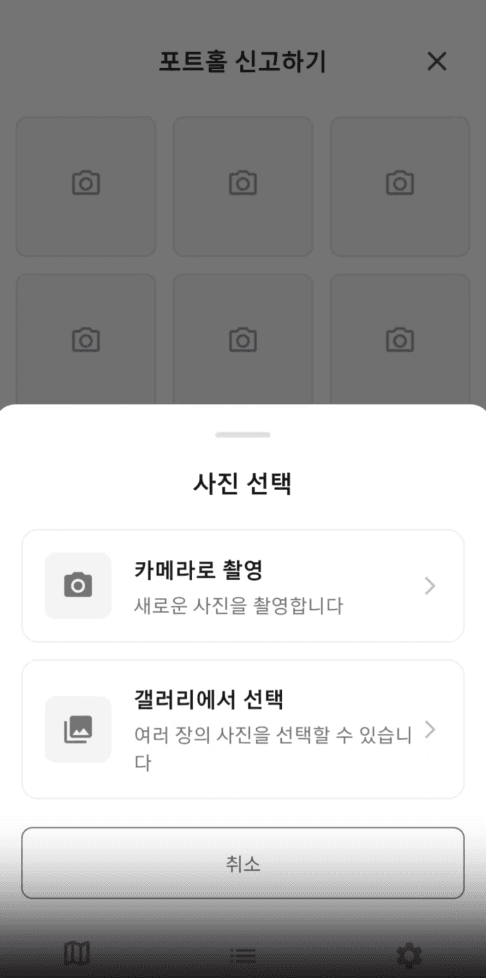
Task: Choose 갤러리에서 선택 option
Action: click(x=243, y=729)
